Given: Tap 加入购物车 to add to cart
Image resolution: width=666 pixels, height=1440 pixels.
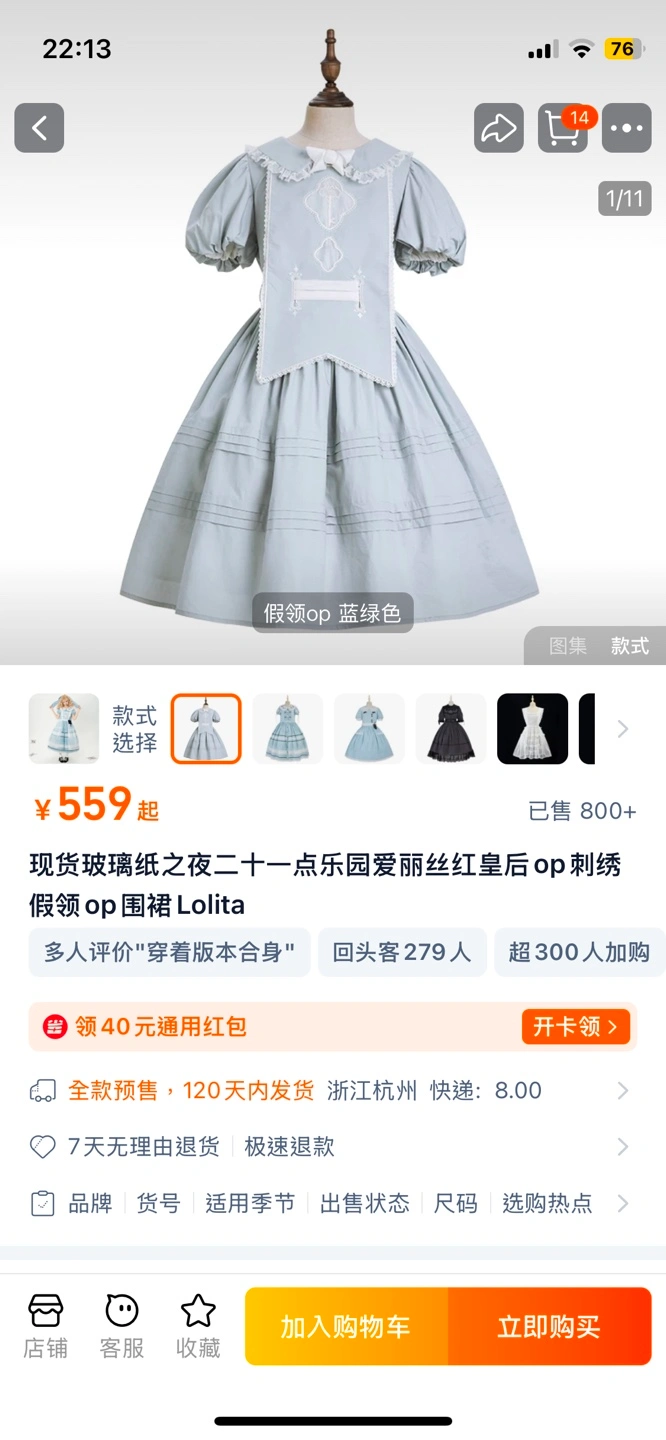Looking at the screenshot, I should point(346,1327).
